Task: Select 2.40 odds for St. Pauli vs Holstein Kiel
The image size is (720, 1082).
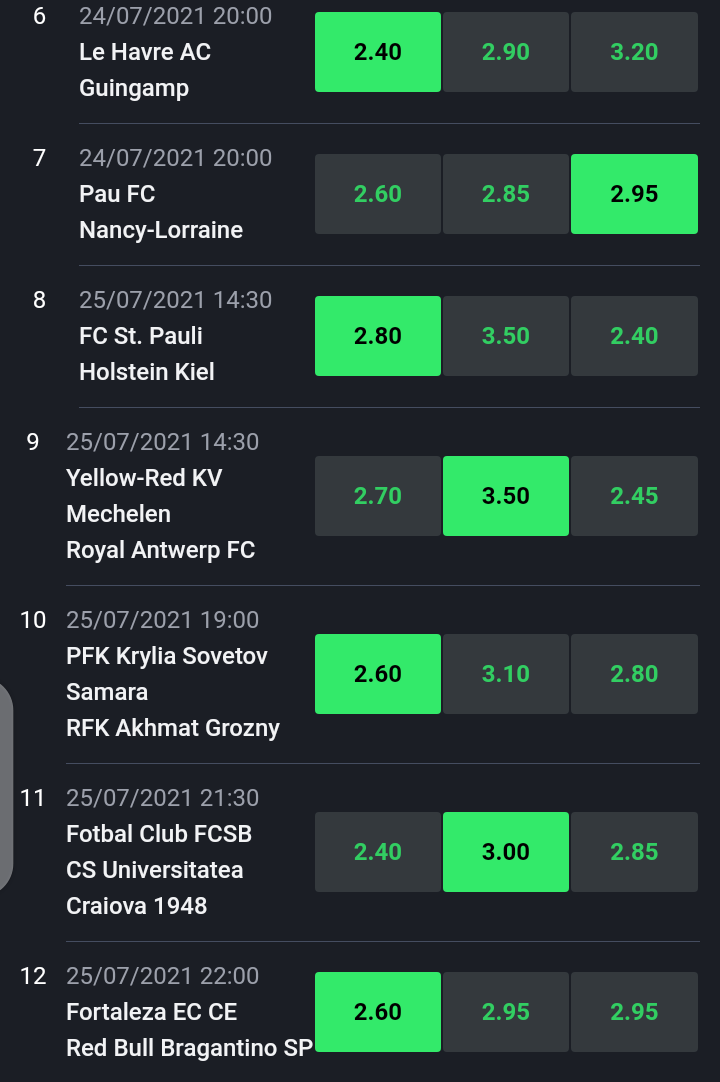Action: pyautogui.click(x=634, y=336)
